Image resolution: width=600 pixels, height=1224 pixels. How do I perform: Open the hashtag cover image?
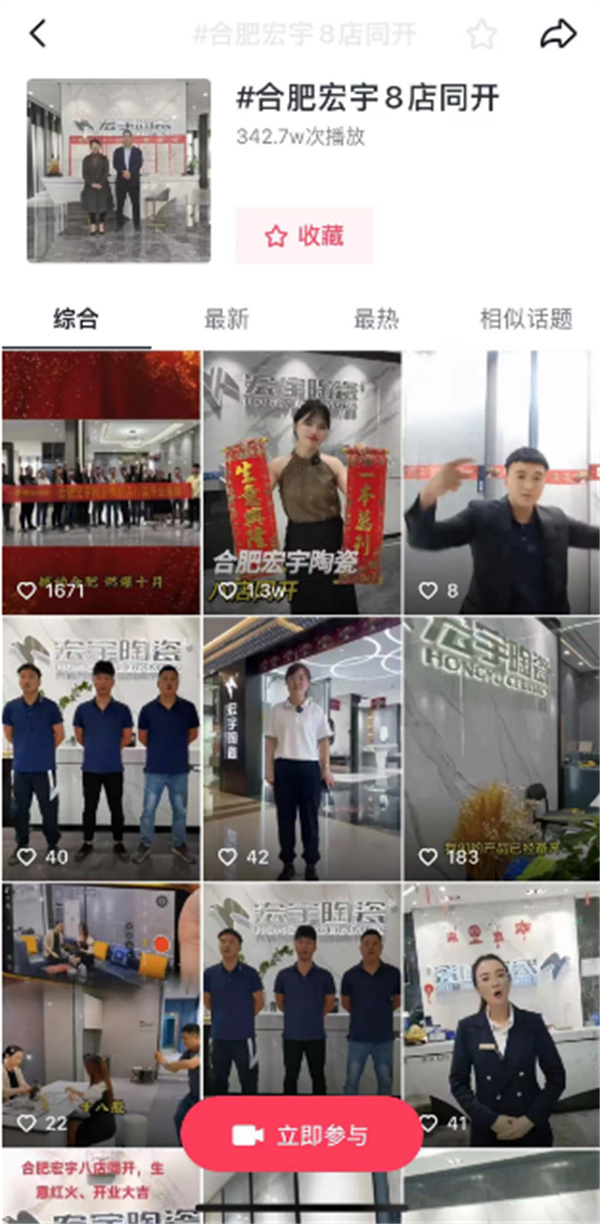coord(118,170)
